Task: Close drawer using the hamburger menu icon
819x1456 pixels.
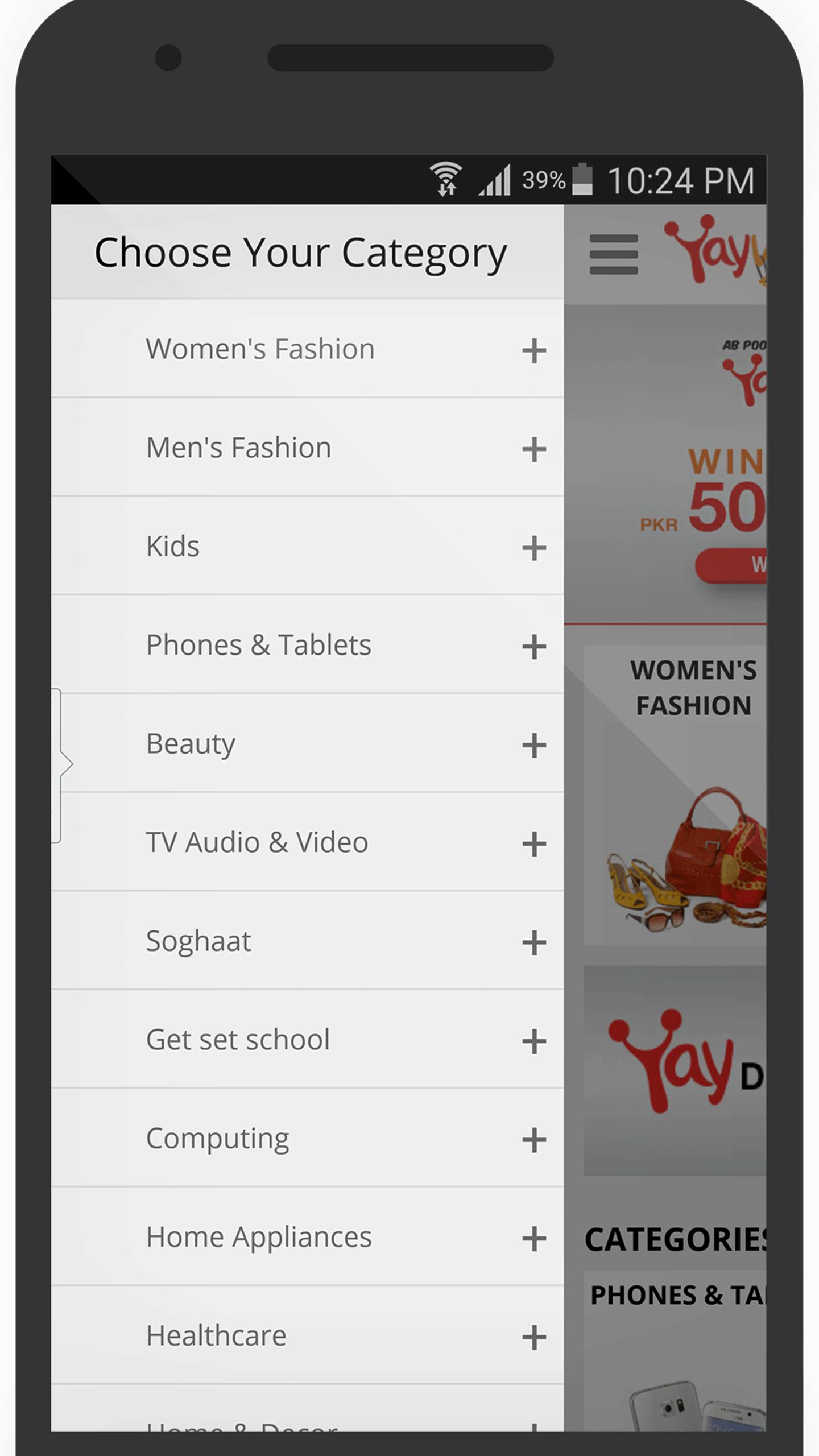Action: 614,254
